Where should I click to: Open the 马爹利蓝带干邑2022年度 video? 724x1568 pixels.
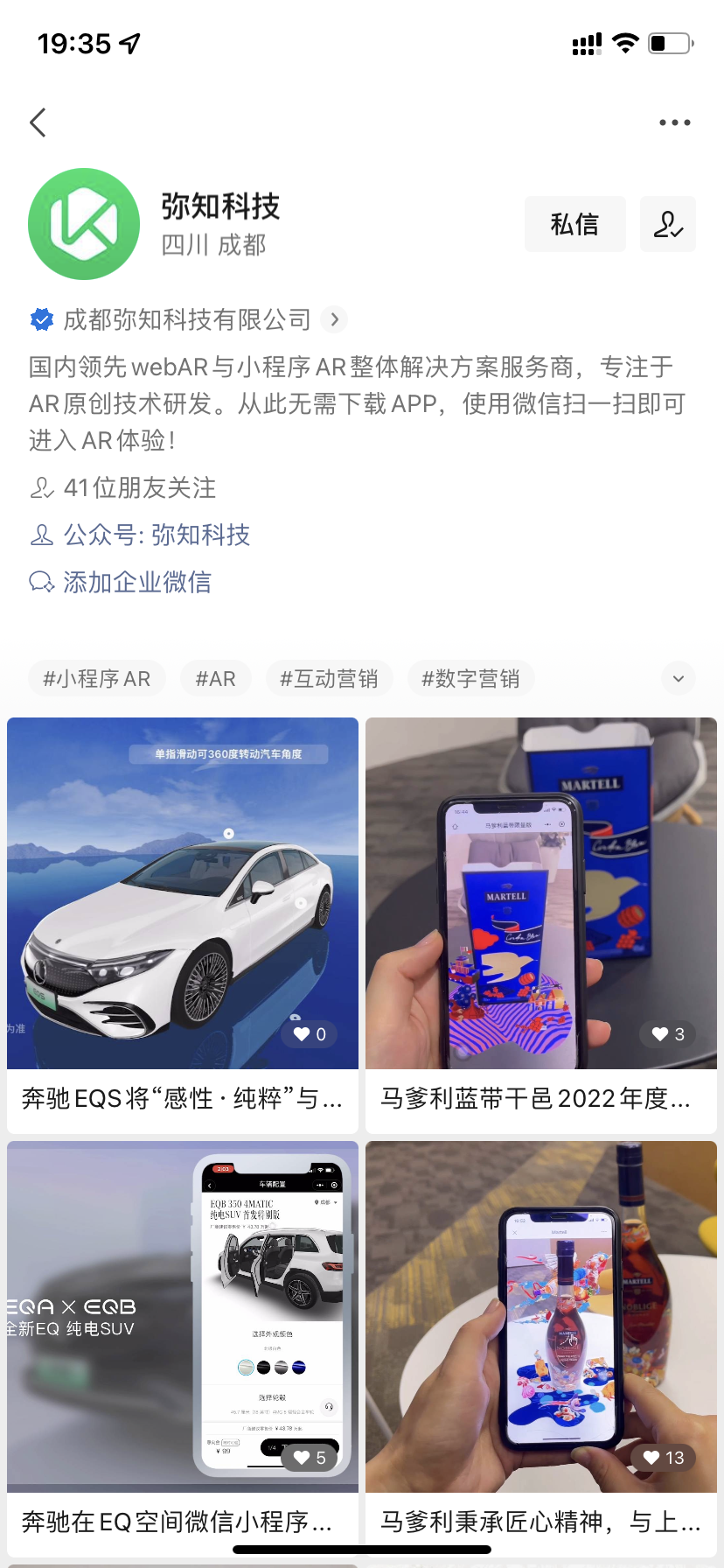541,893
